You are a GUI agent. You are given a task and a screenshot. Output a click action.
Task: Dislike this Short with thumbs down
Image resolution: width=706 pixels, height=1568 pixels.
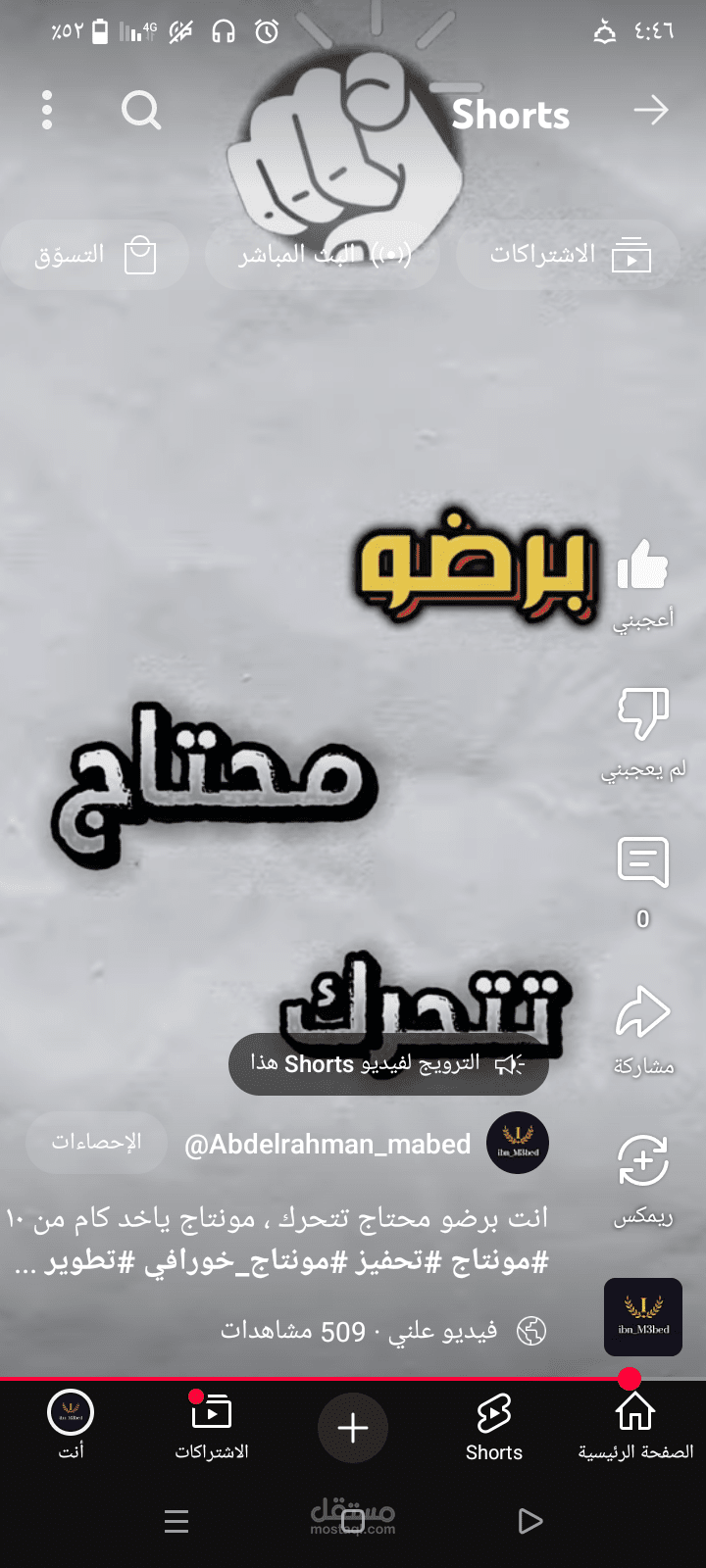(x=643, y=713)
